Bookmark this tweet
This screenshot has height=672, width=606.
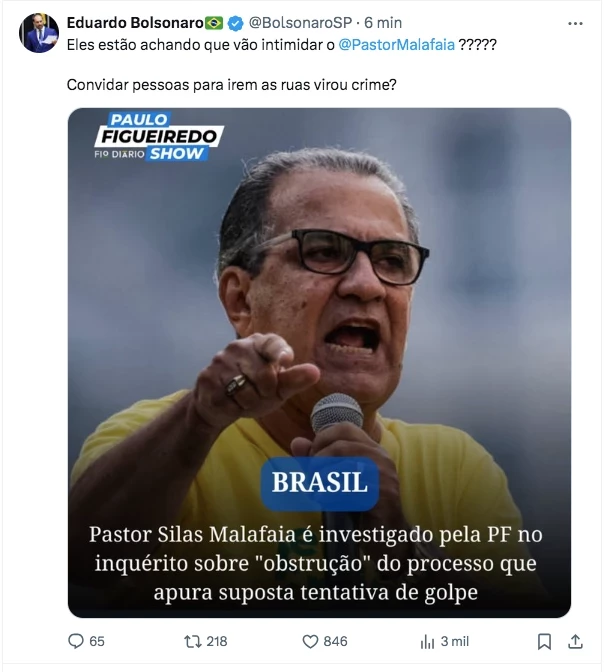[544, 641]
